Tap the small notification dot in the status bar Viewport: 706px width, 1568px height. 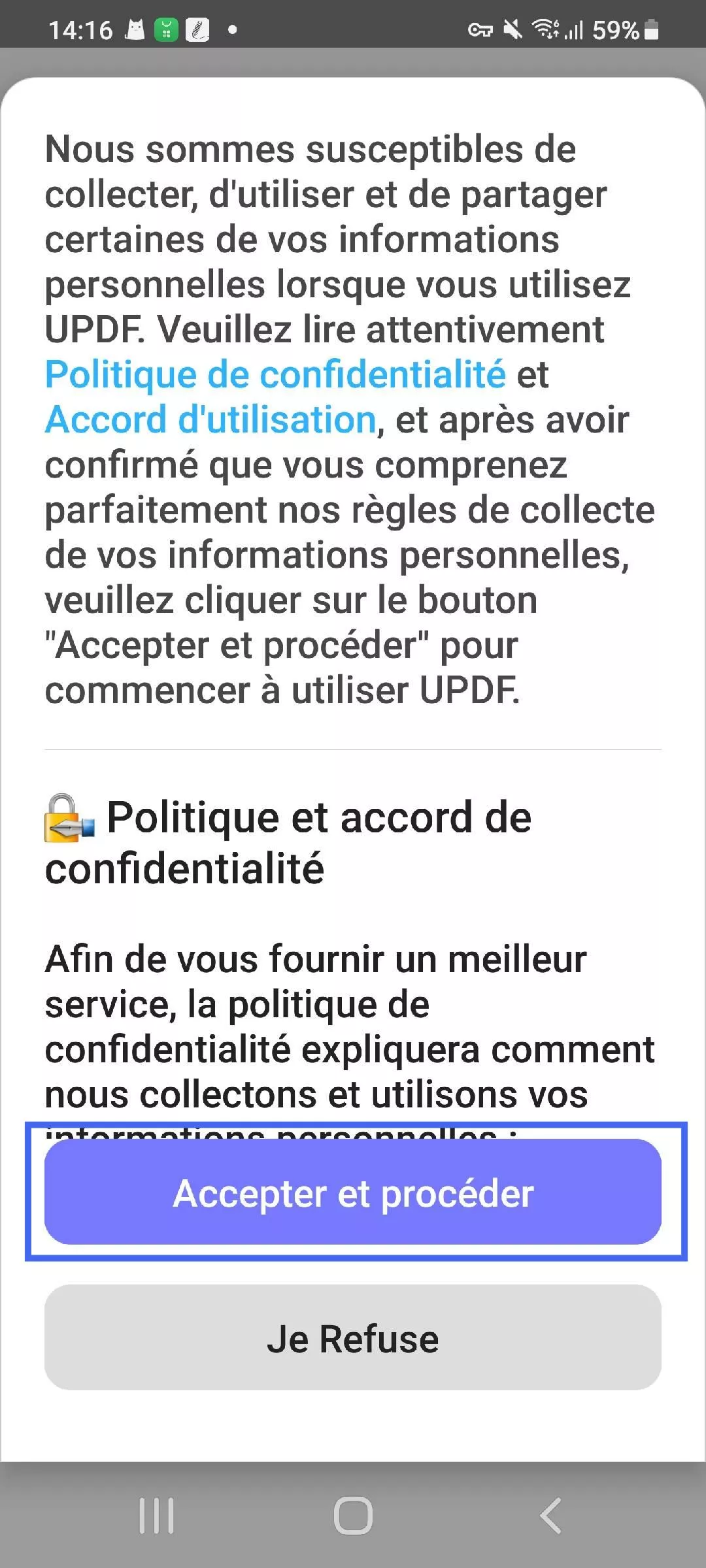coord(232,29)
